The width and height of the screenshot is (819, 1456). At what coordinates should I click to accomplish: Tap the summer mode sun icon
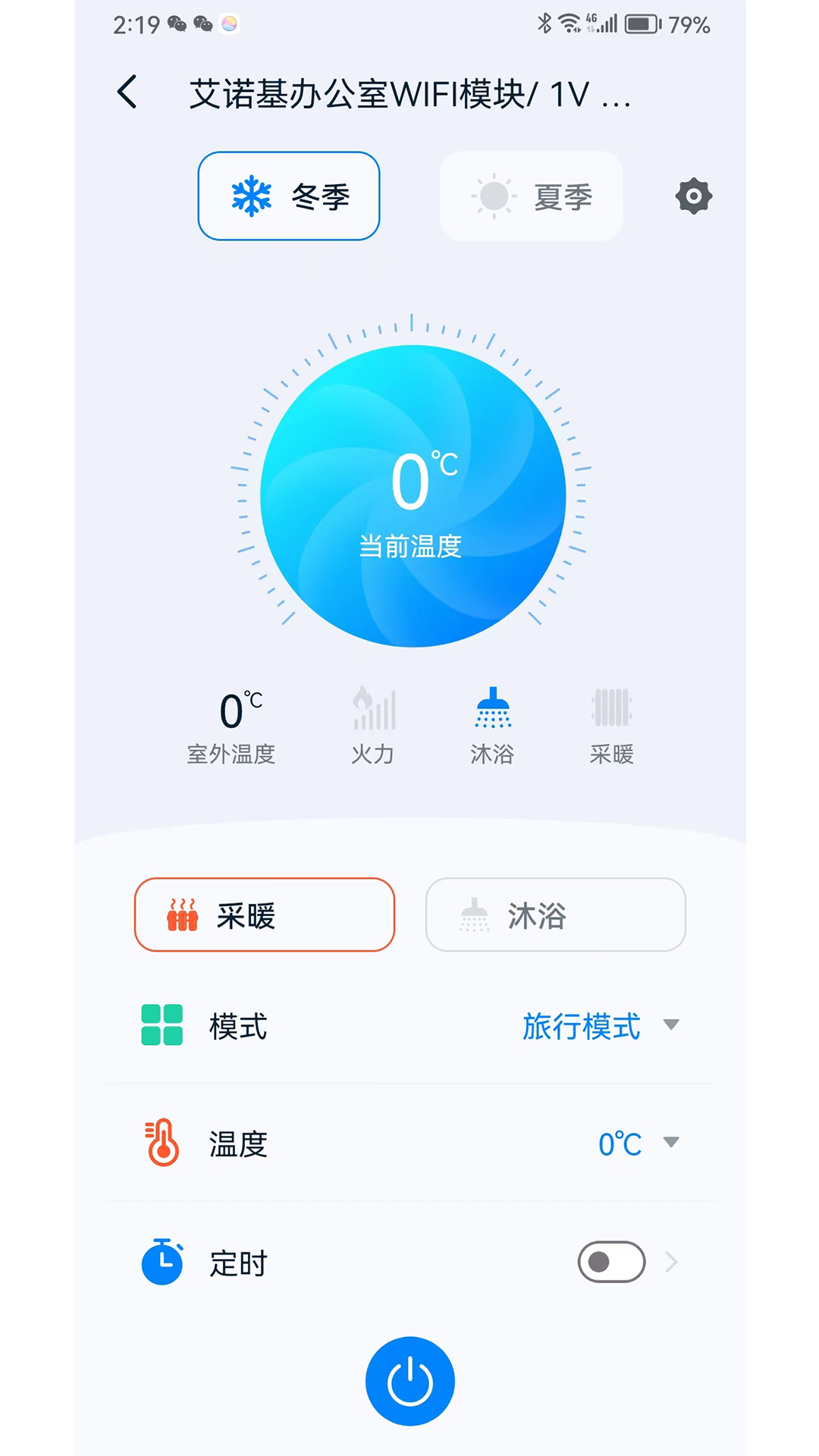[494, 196]
